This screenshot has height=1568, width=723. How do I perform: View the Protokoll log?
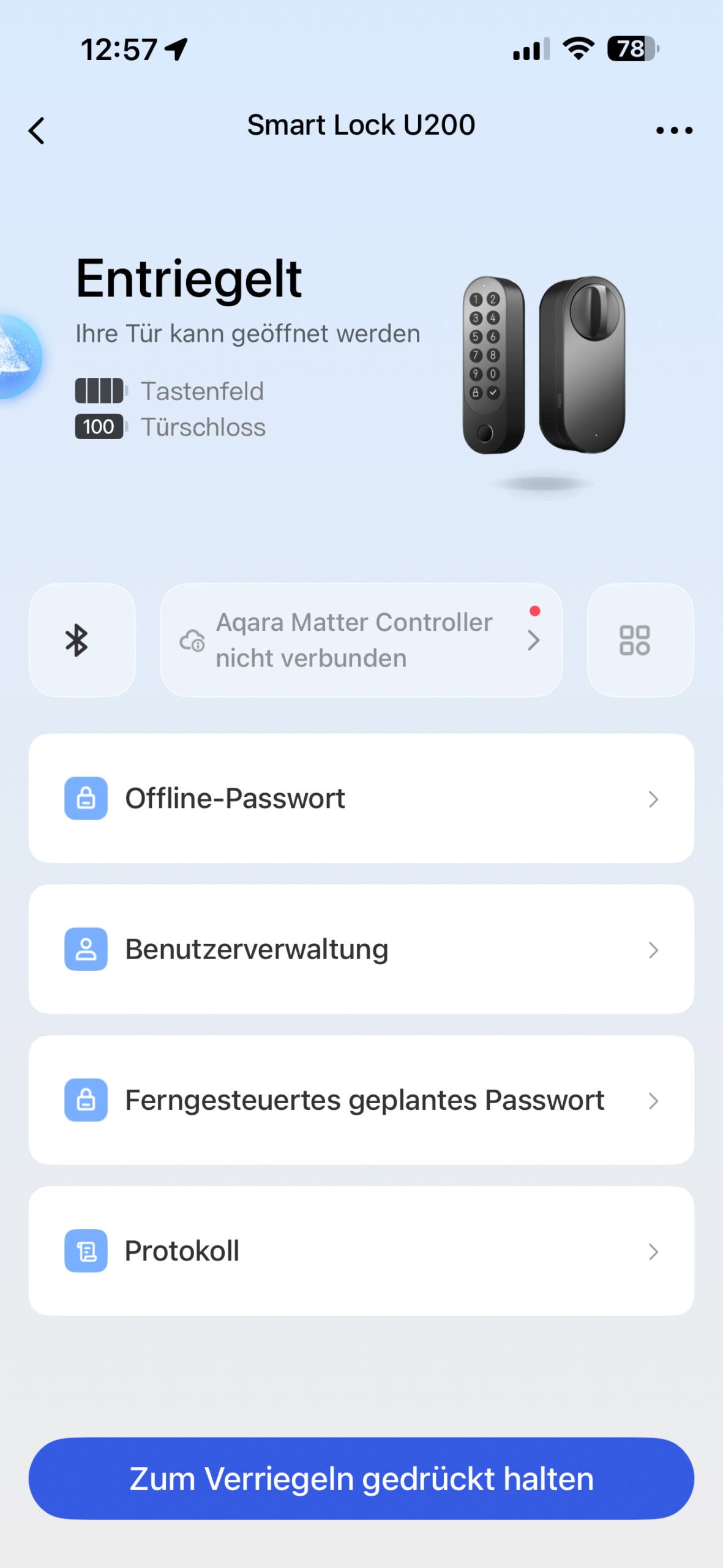[x=361, y=1251]
